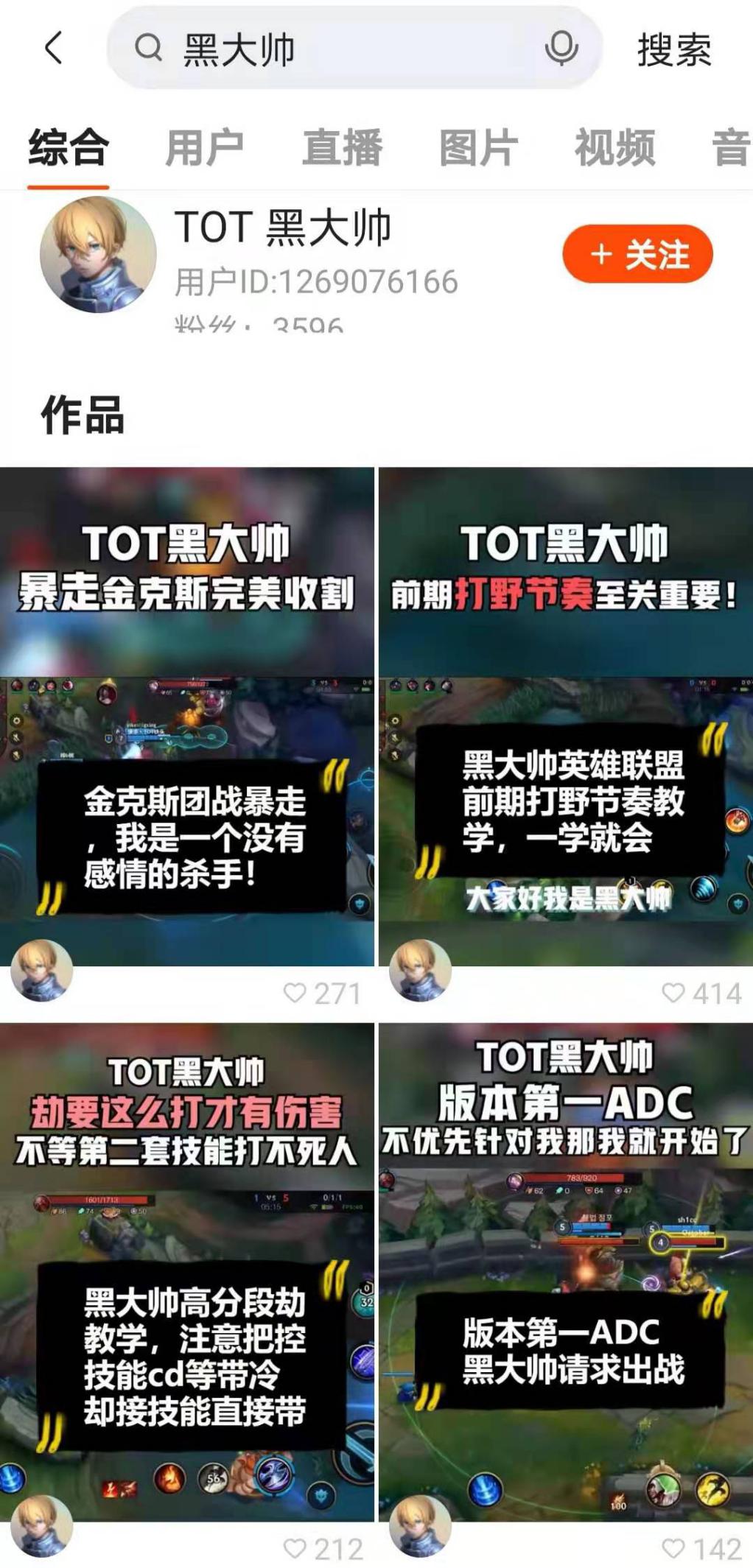Screen dimensions: 753x1568
Task: Tap the search box containing 黑大帅
Action: click(354, 50)
